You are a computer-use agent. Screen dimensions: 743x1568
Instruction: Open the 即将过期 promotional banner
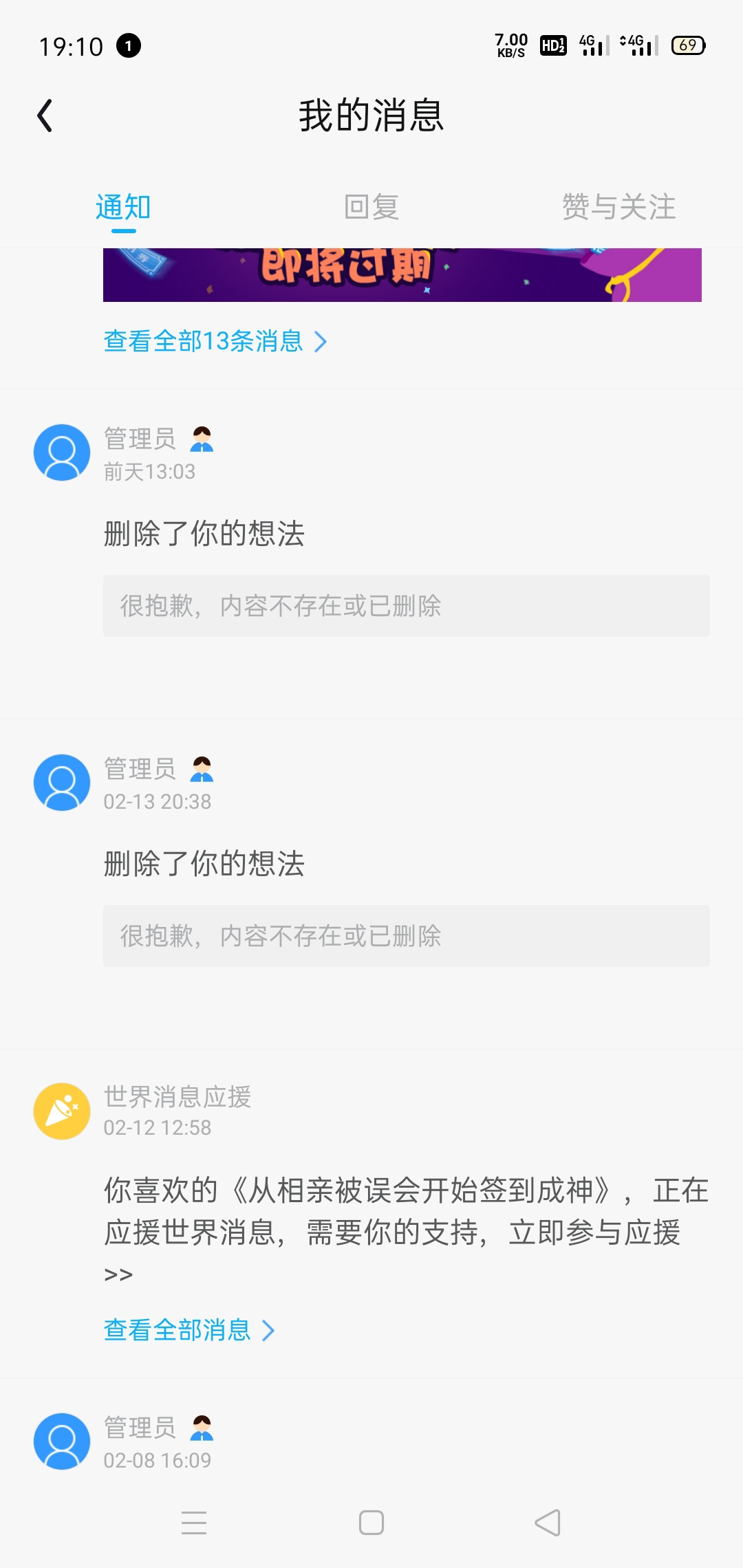click(x=402, y=275)
